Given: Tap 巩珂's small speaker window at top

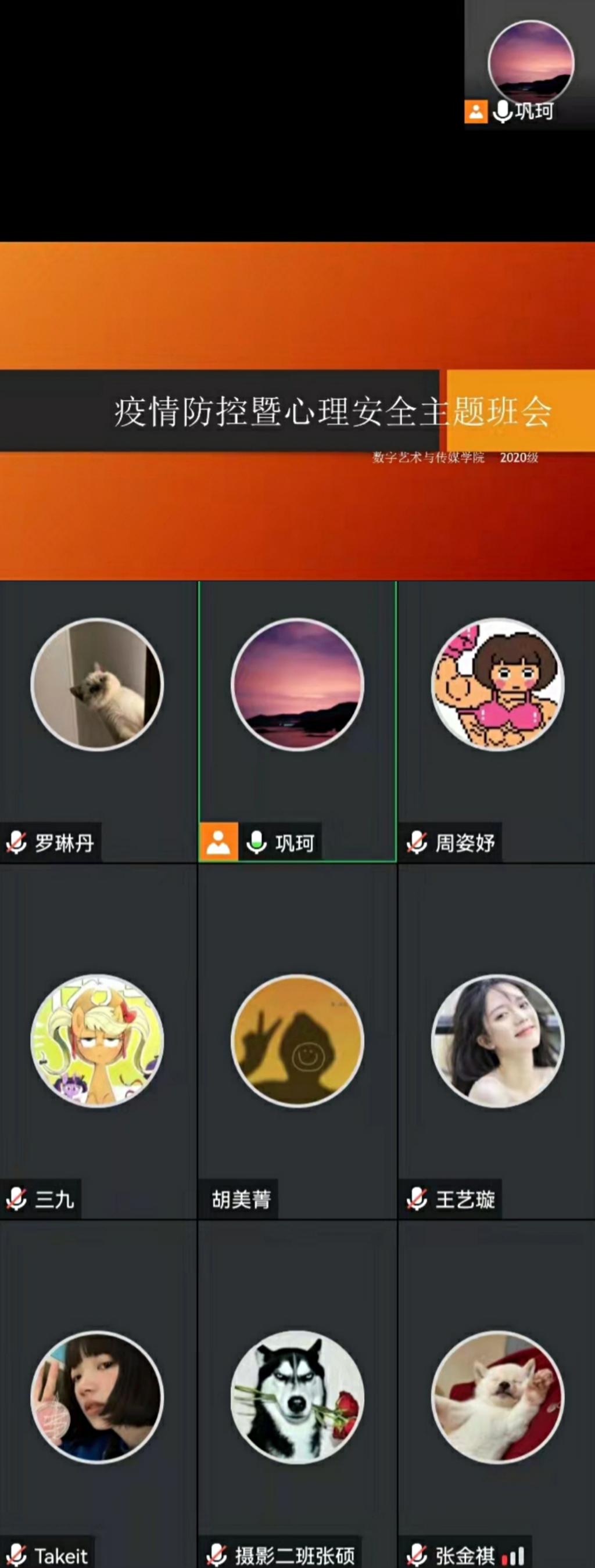Looking at the screenshot, I should coord(530,66).
